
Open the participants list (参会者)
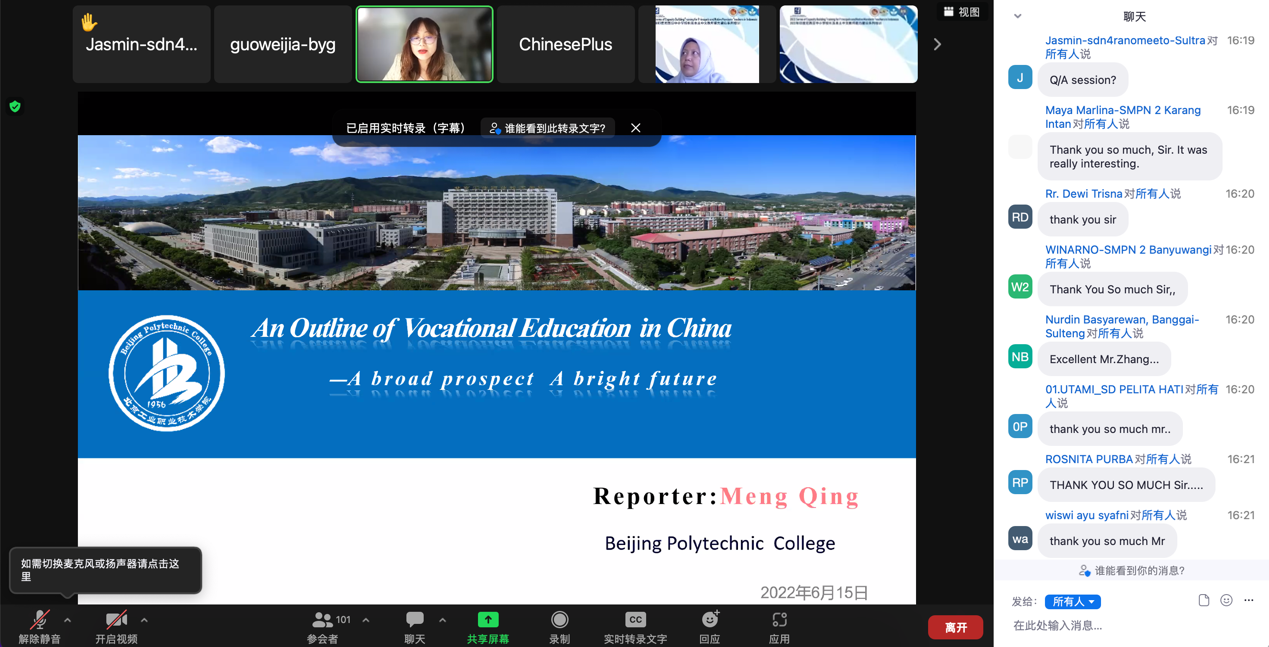tap(323, 626)
